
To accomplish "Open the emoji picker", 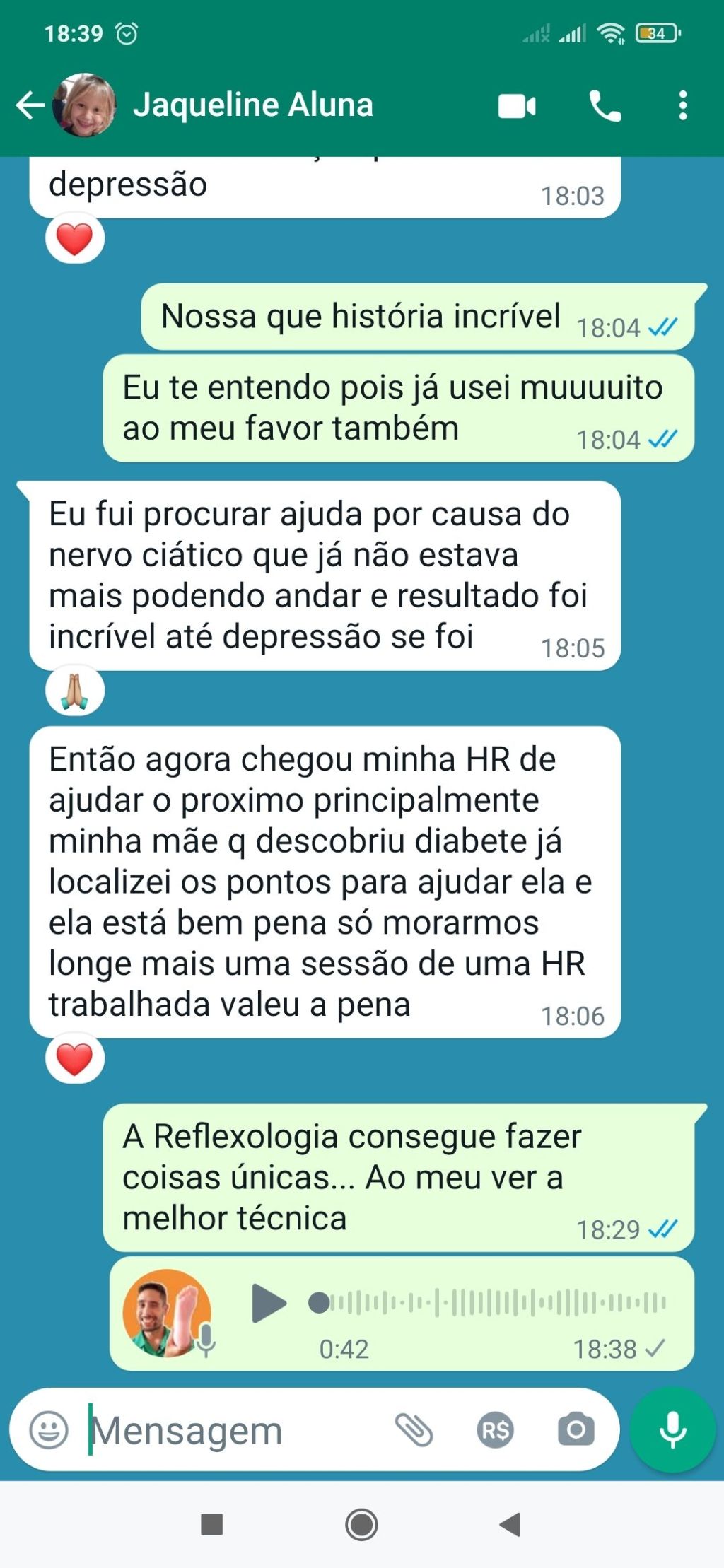I will pyautogui.click(x=49, y=1430).
